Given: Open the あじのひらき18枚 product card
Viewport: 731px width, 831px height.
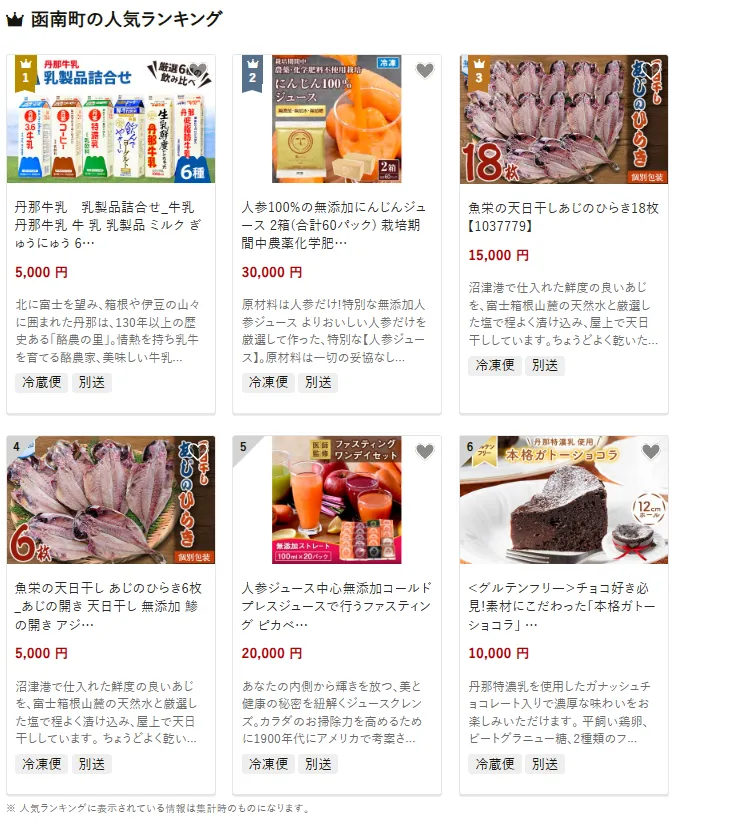Looking at the screenshot, I should [563, 217].
